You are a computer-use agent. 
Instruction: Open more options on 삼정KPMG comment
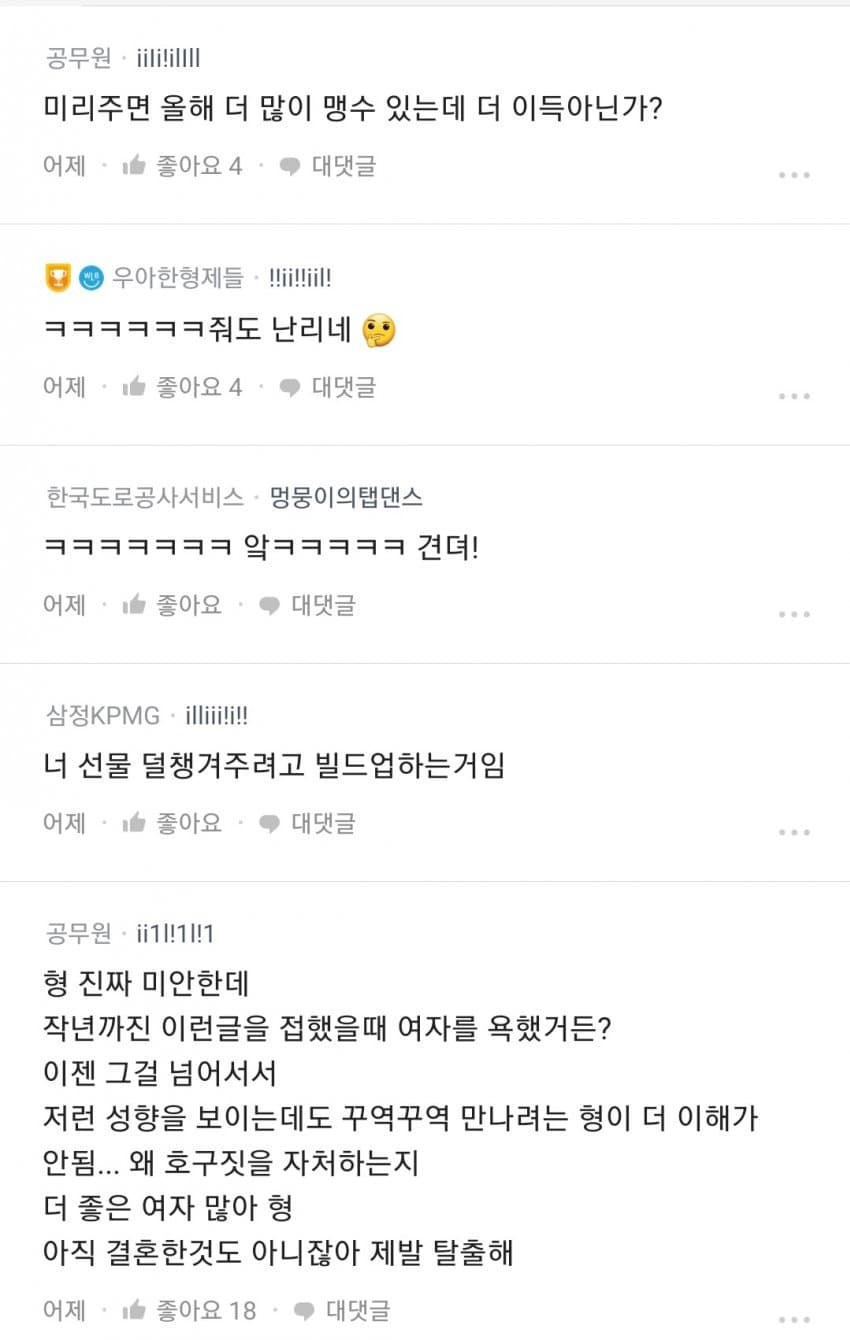[794, 832]
